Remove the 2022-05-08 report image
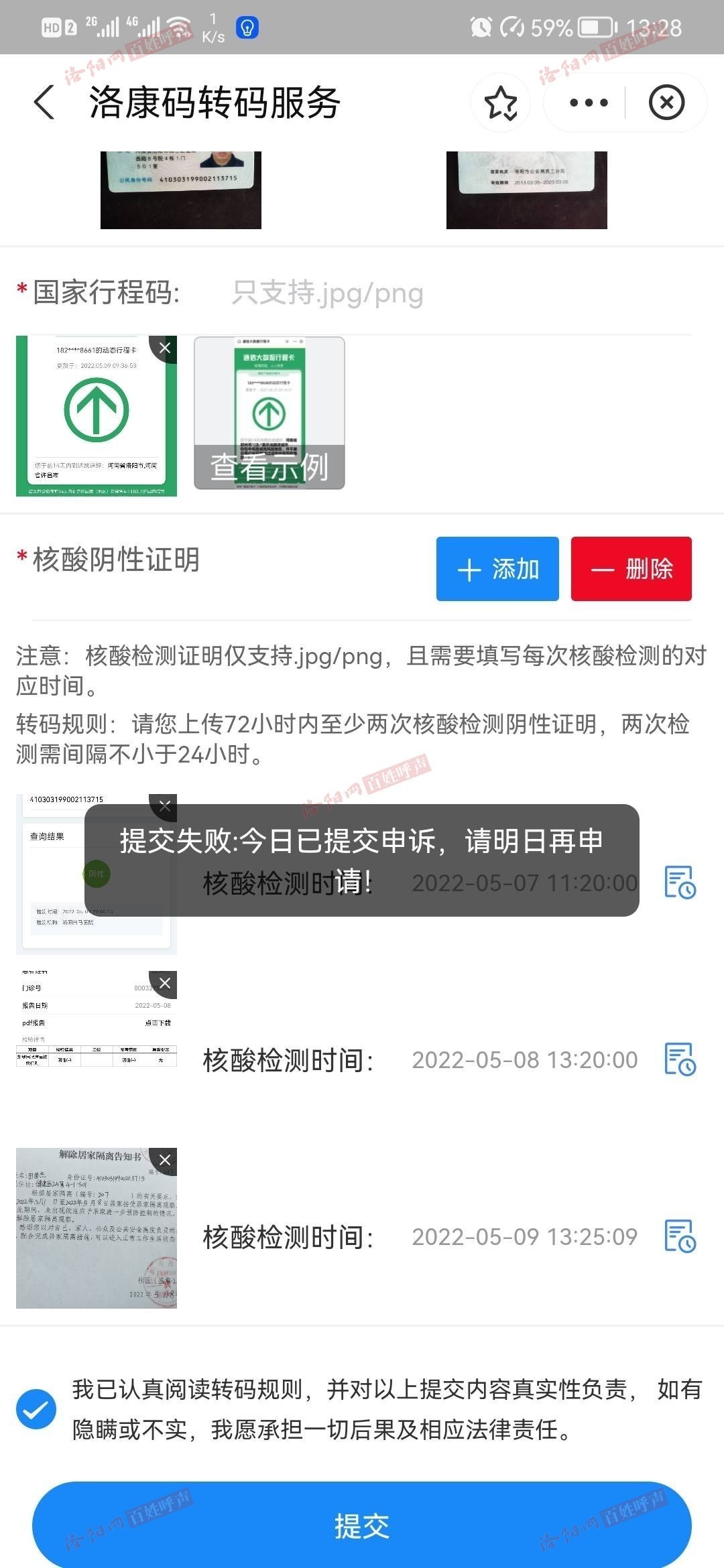The height and width of the screenshot is (1568, 724). point(165,983)
